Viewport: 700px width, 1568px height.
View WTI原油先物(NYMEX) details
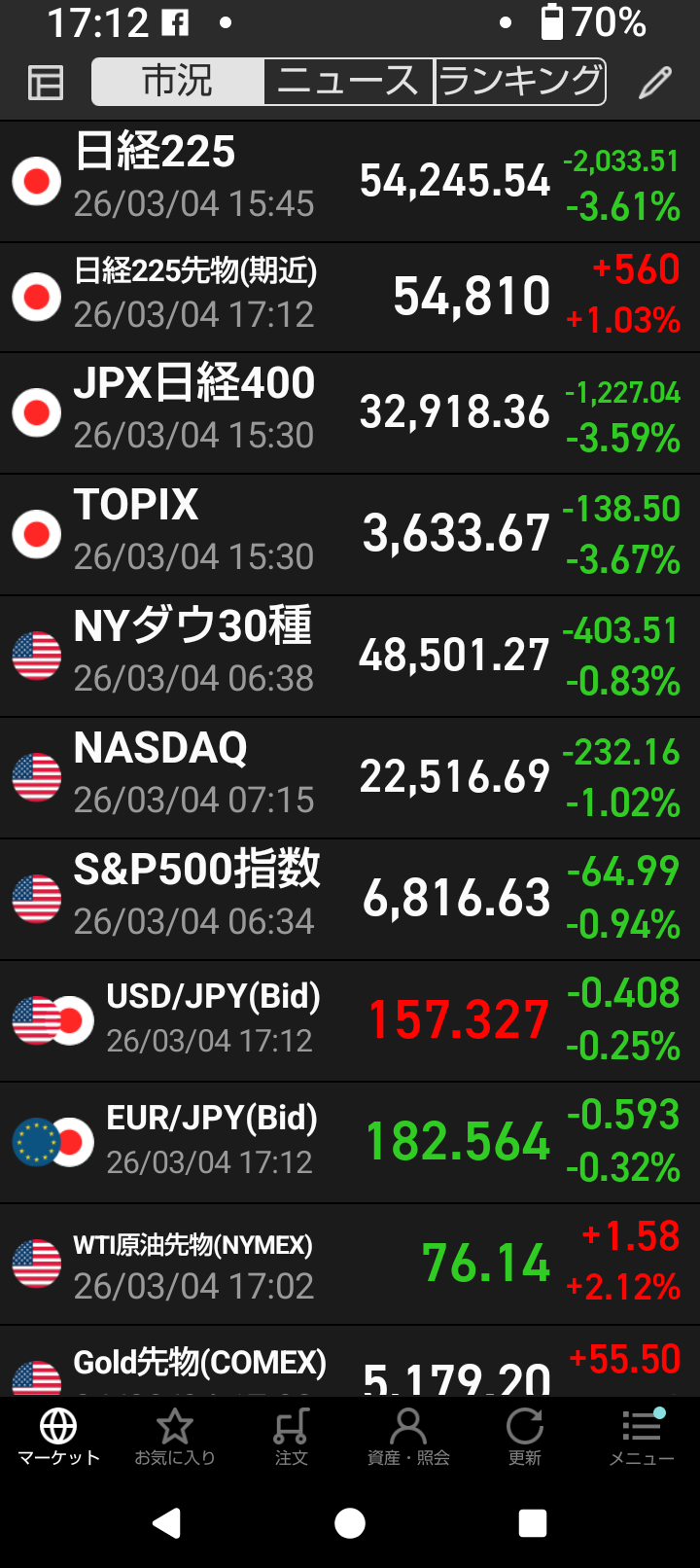350,1264
